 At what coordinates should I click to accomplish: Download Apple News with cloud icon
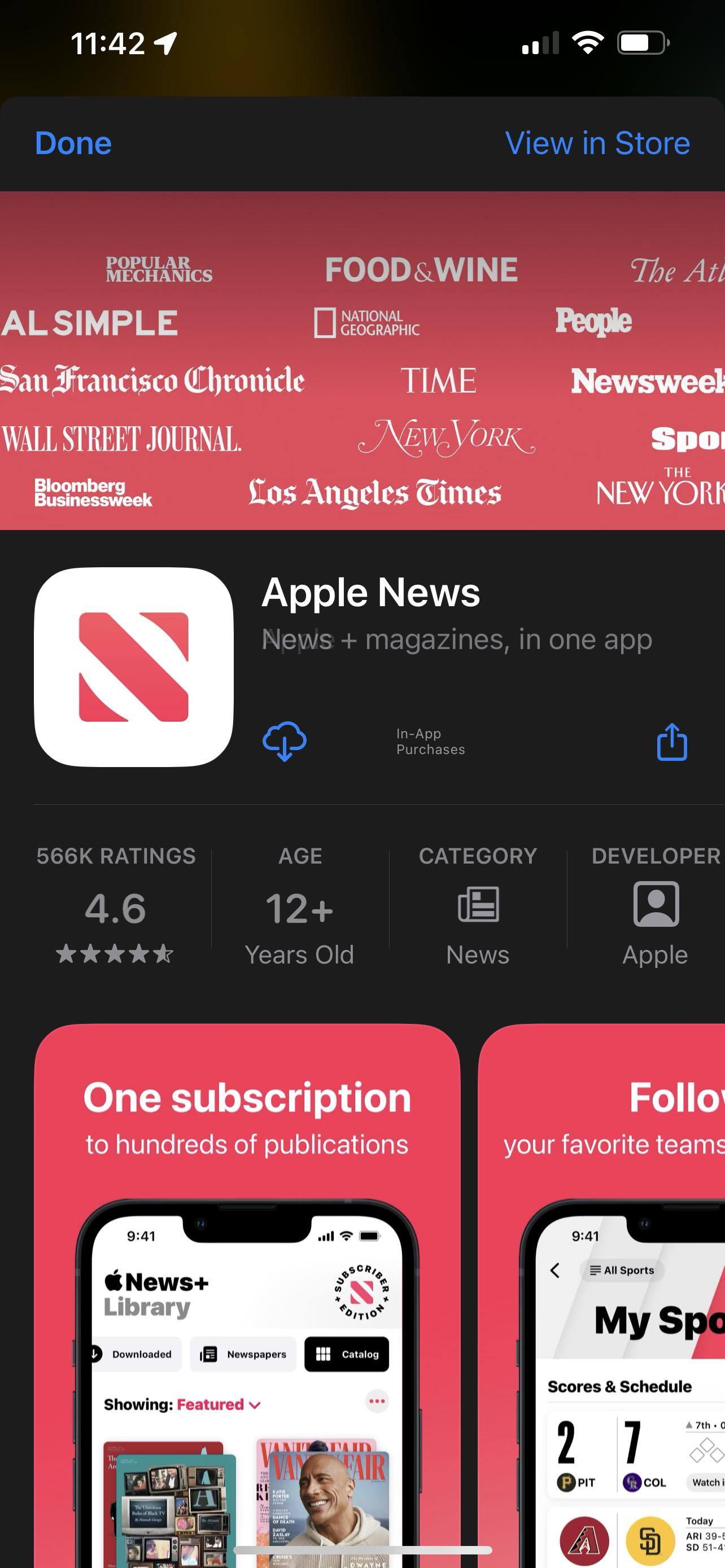point(284,741)
